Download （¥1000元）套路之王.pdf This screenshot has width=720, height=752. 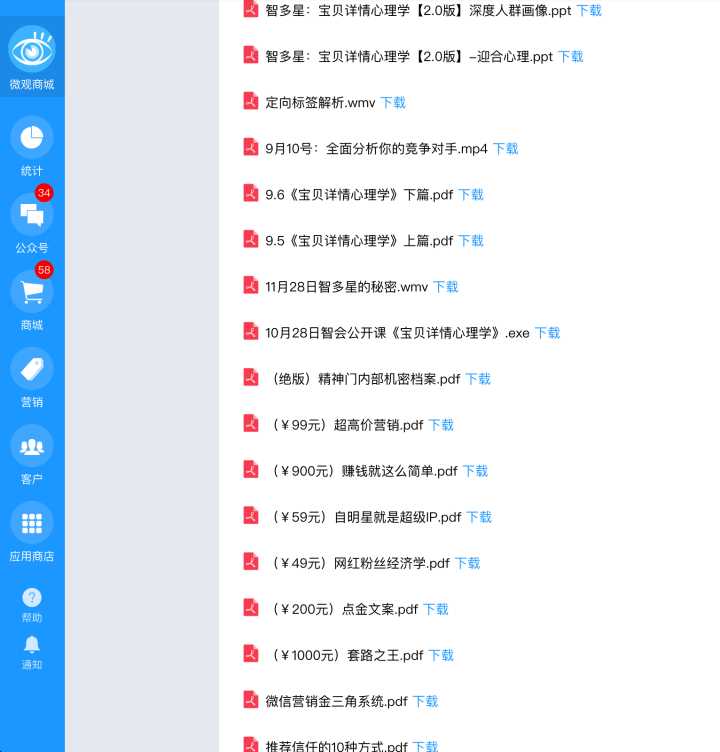[x=441, y=655]
